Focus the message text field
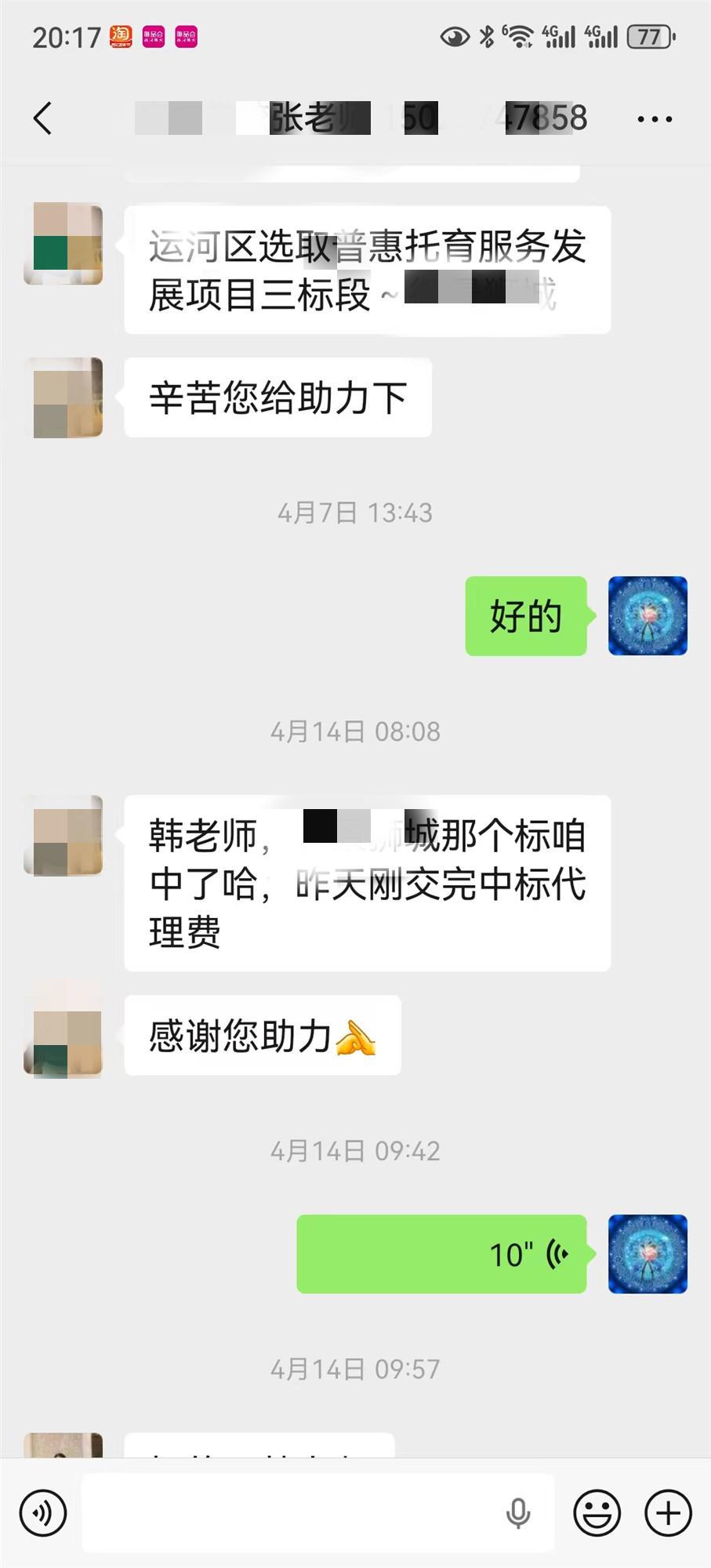This screenshot has width=711, height=1568. pos(290,1512)
